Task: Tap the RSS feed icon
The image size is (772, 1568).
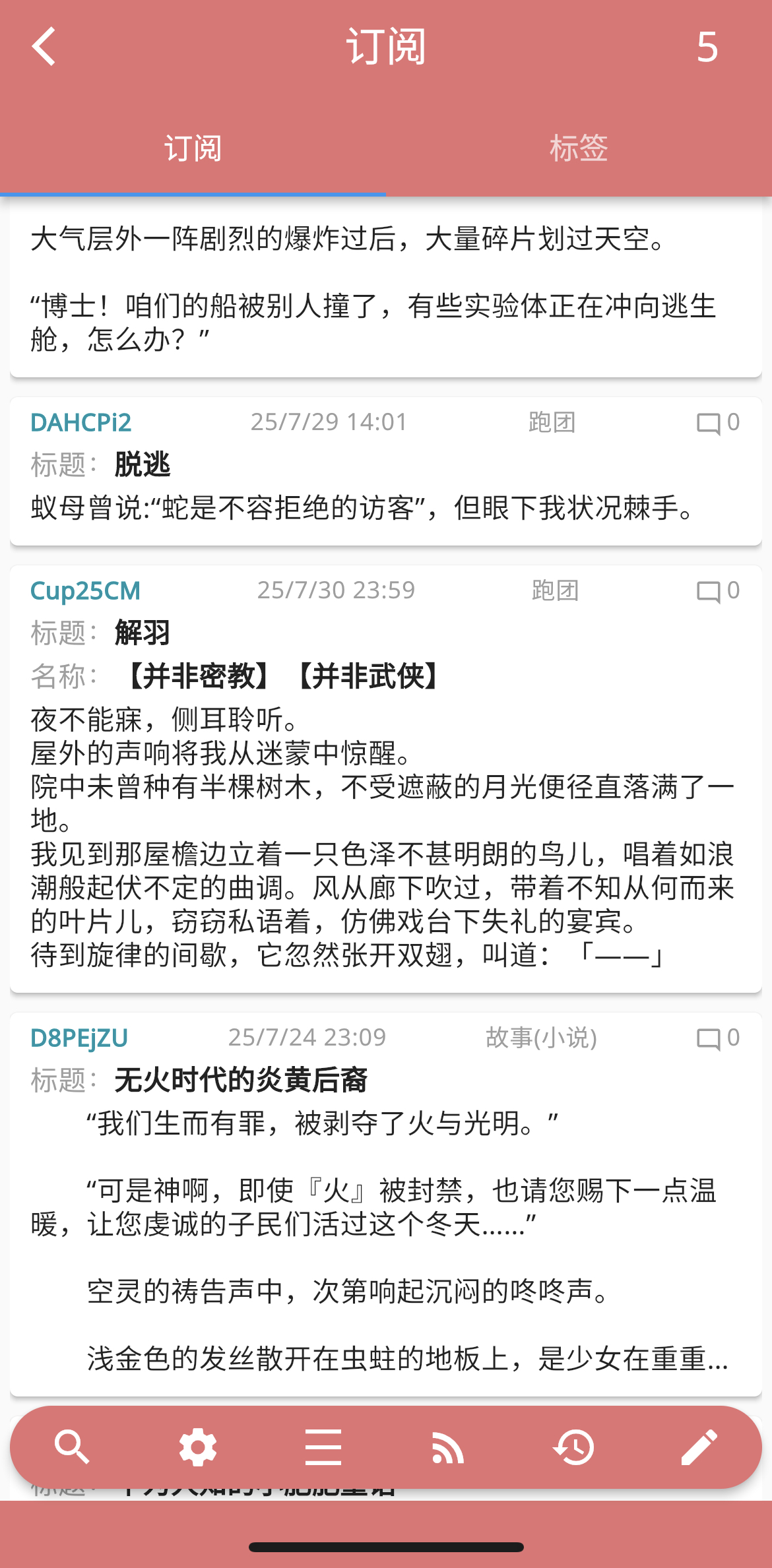Action: point(448,1447)
